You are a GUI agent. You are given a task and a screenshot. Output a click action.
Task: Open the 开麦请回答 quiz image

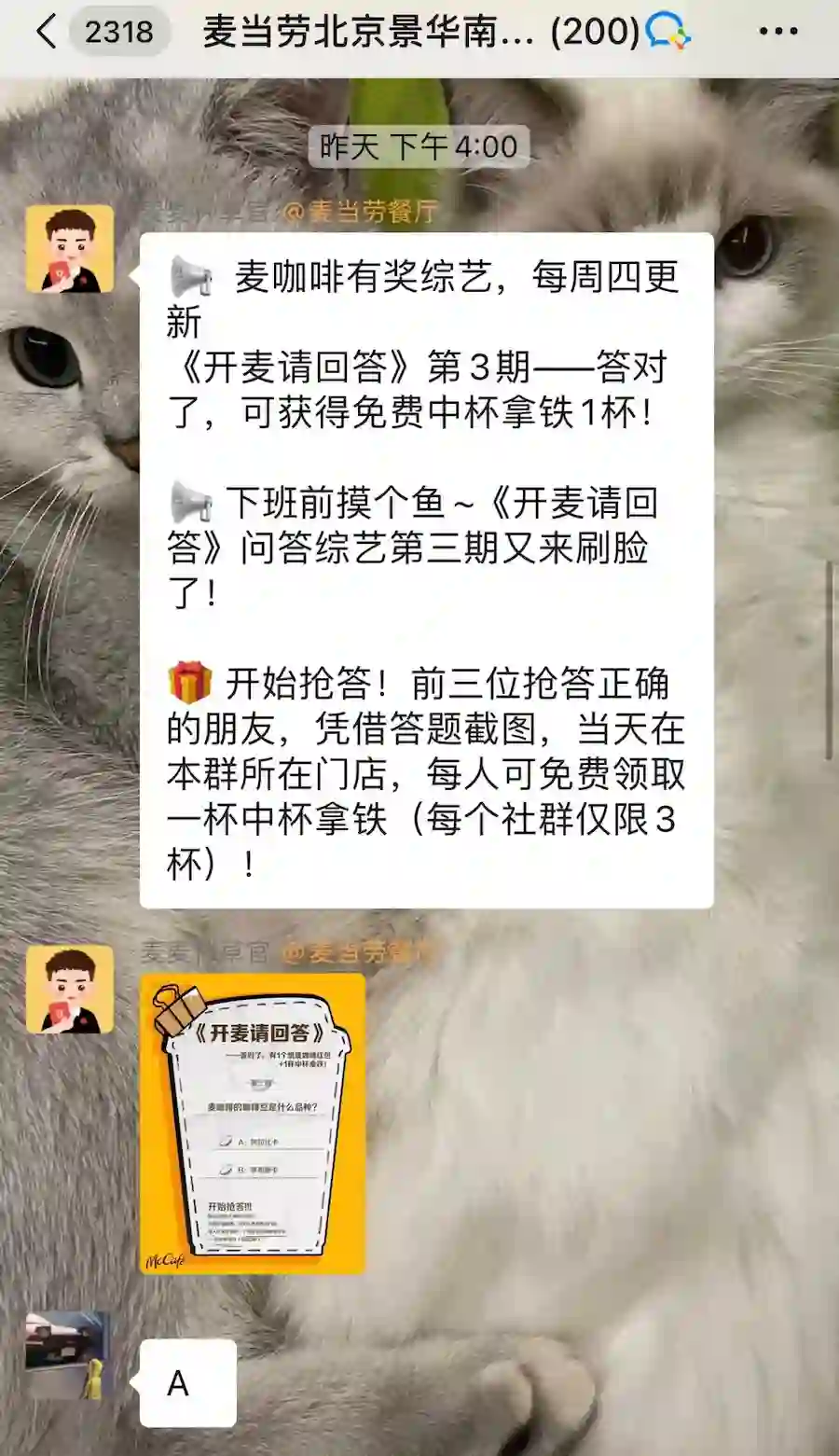(x=252, y=1123)
